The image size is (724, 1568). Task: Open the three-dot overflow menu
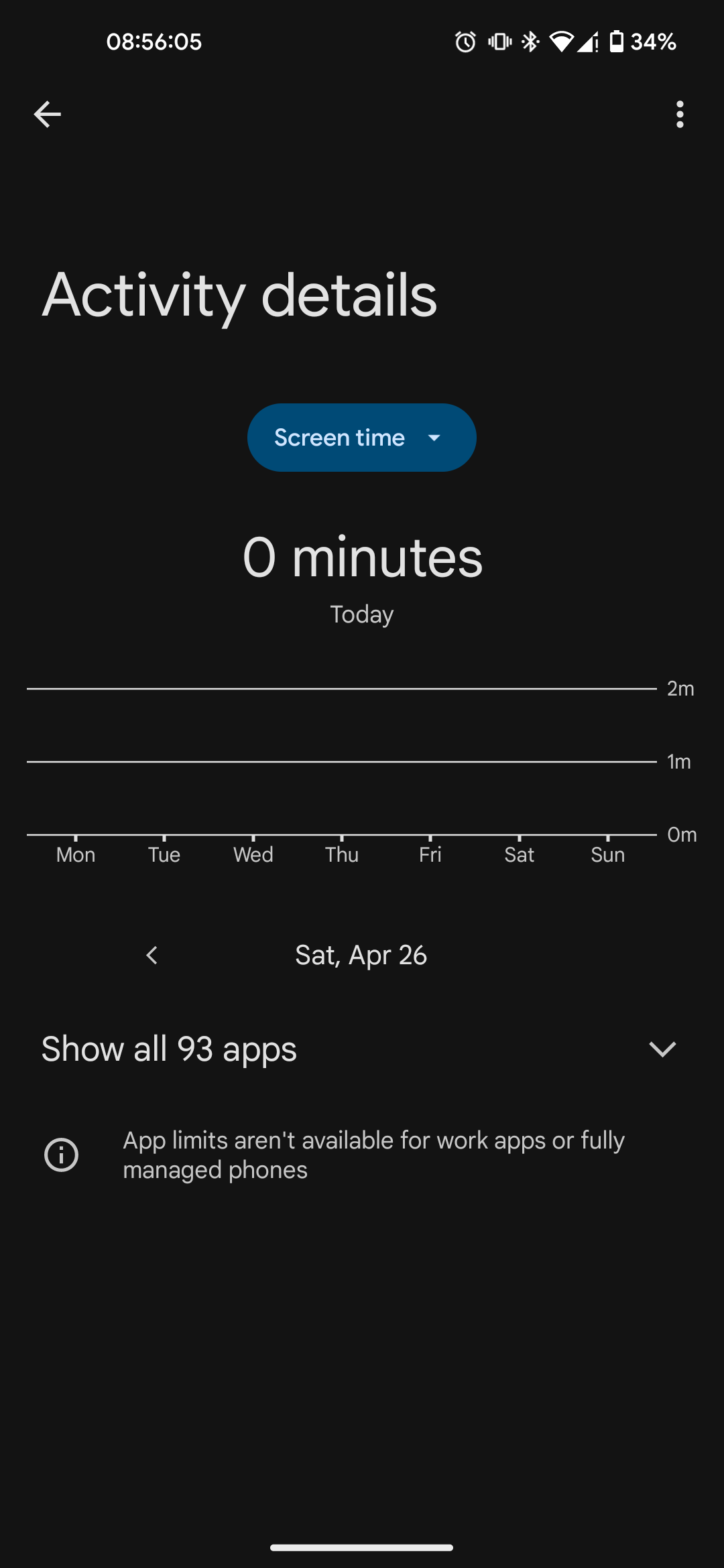[x=680, y=115]
